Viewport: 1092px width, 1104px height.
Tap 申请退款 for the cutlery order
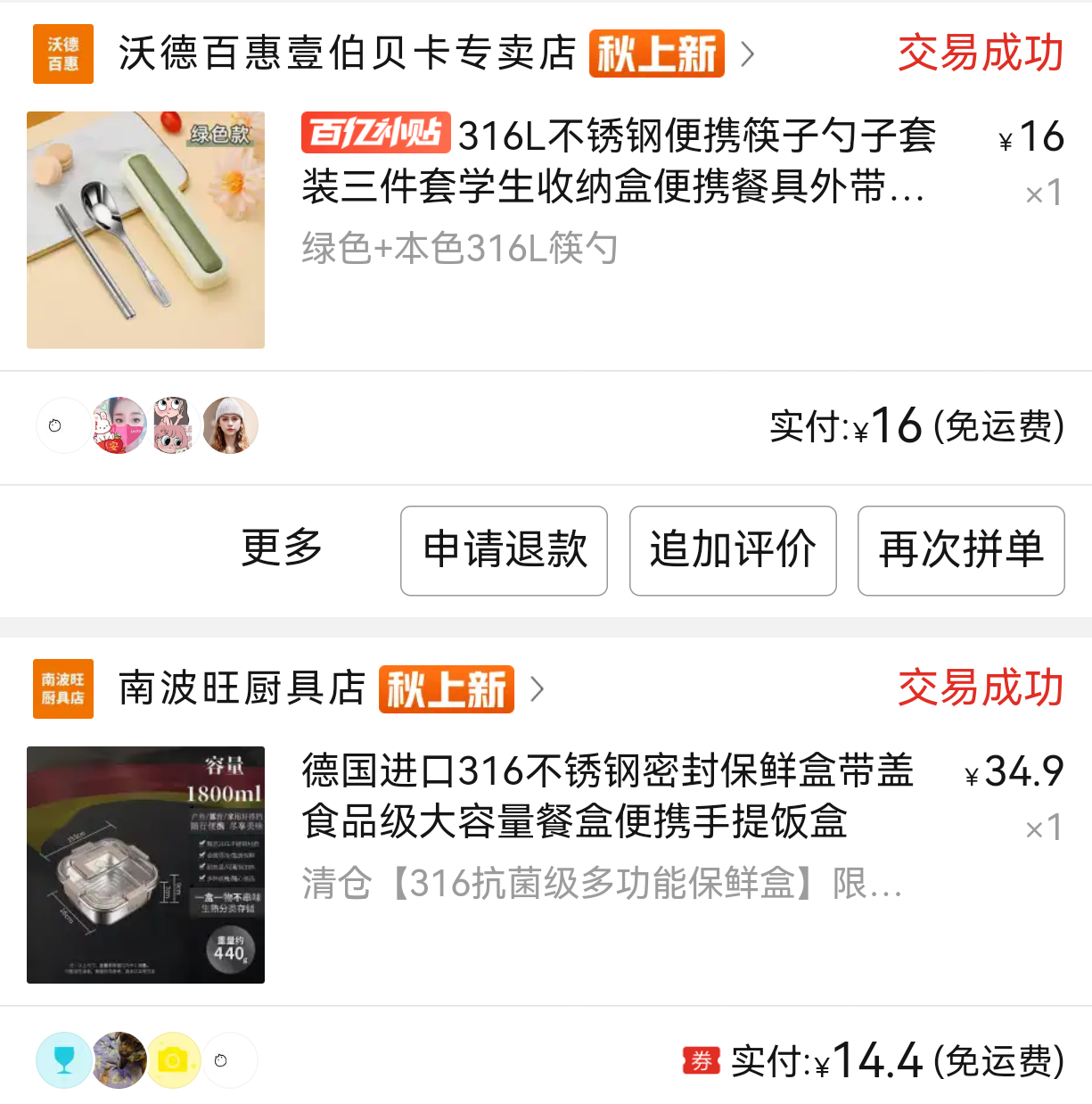[504, 550]
